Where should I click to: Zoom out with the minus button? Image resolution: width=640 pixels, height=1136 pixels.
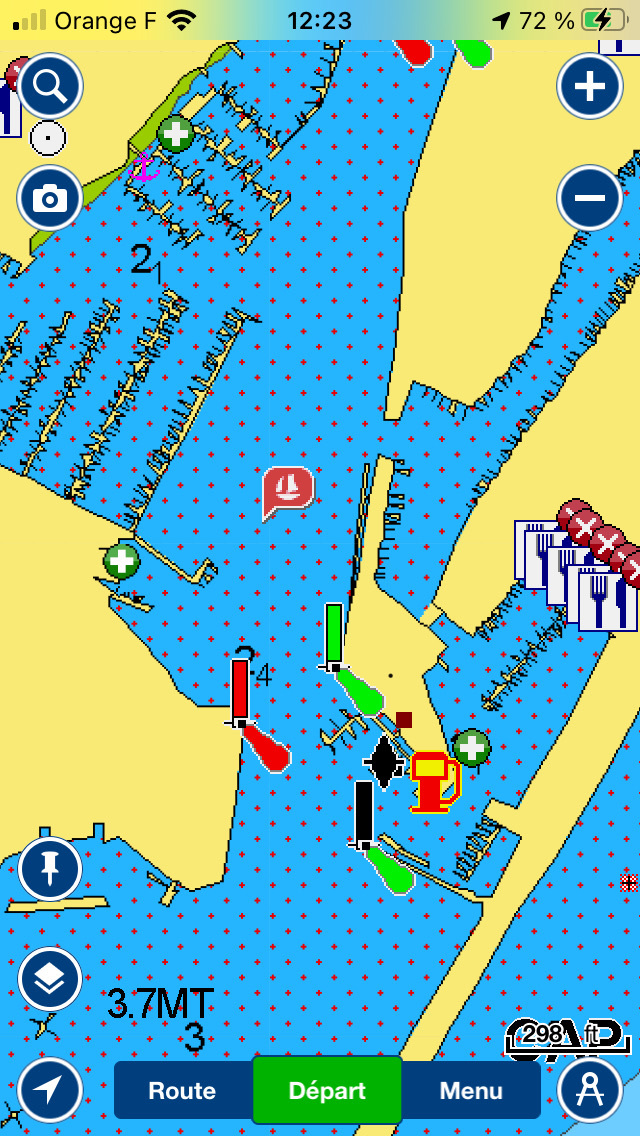[x=590, y=198]
